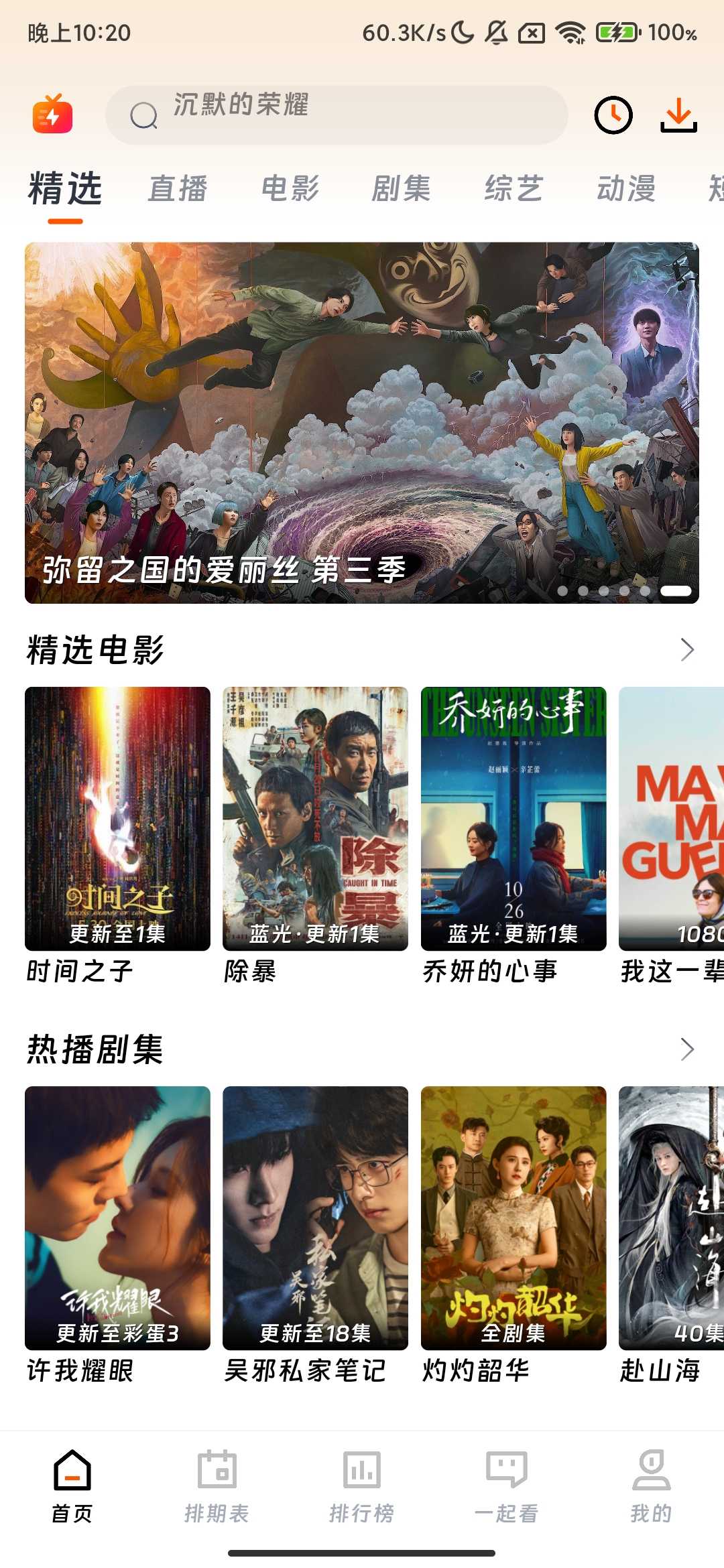Viewport: 724px width, 1568px height.
Task: Go to the 综艺 tab
Action: click(x=514, y=188)
